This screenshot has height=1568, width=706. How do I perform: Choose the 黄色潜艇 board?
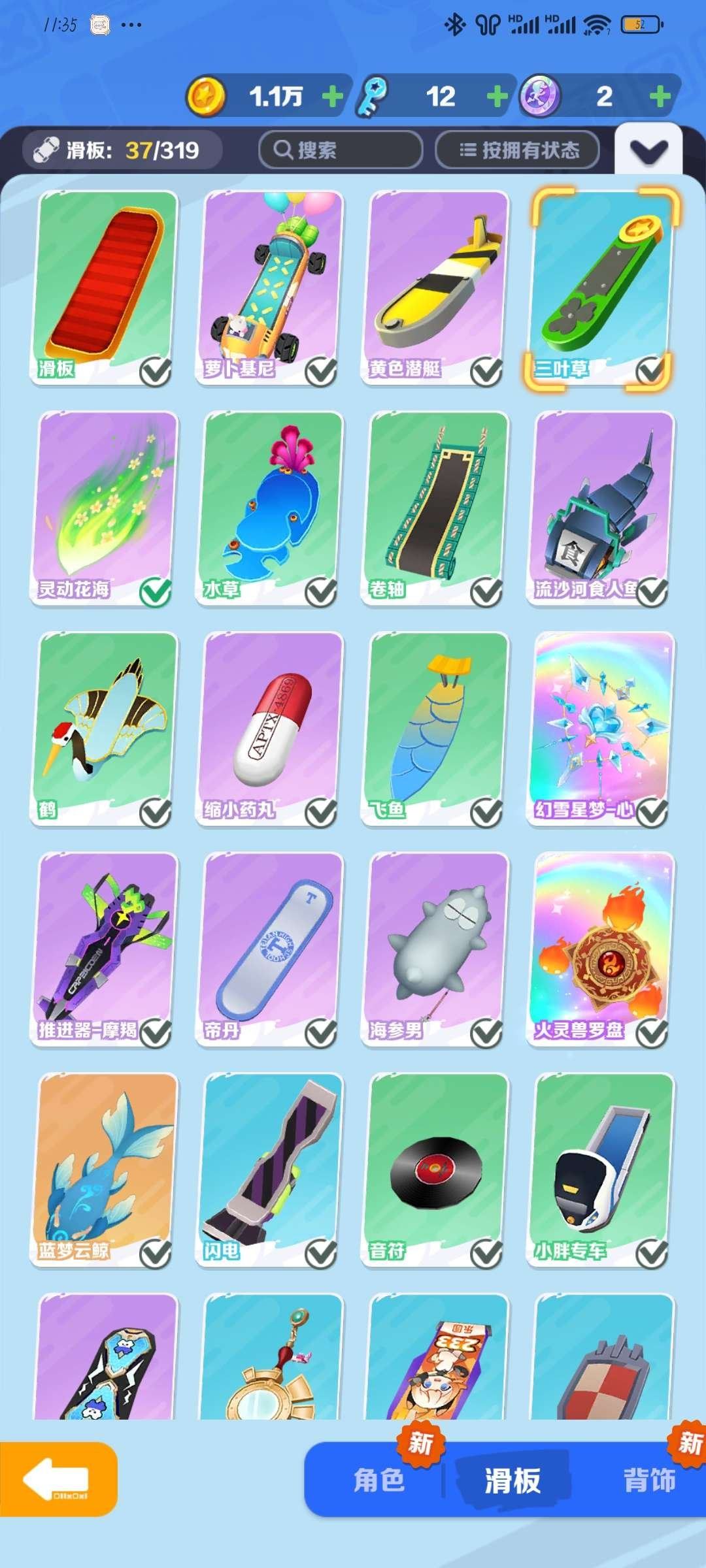tap(435, 287)
